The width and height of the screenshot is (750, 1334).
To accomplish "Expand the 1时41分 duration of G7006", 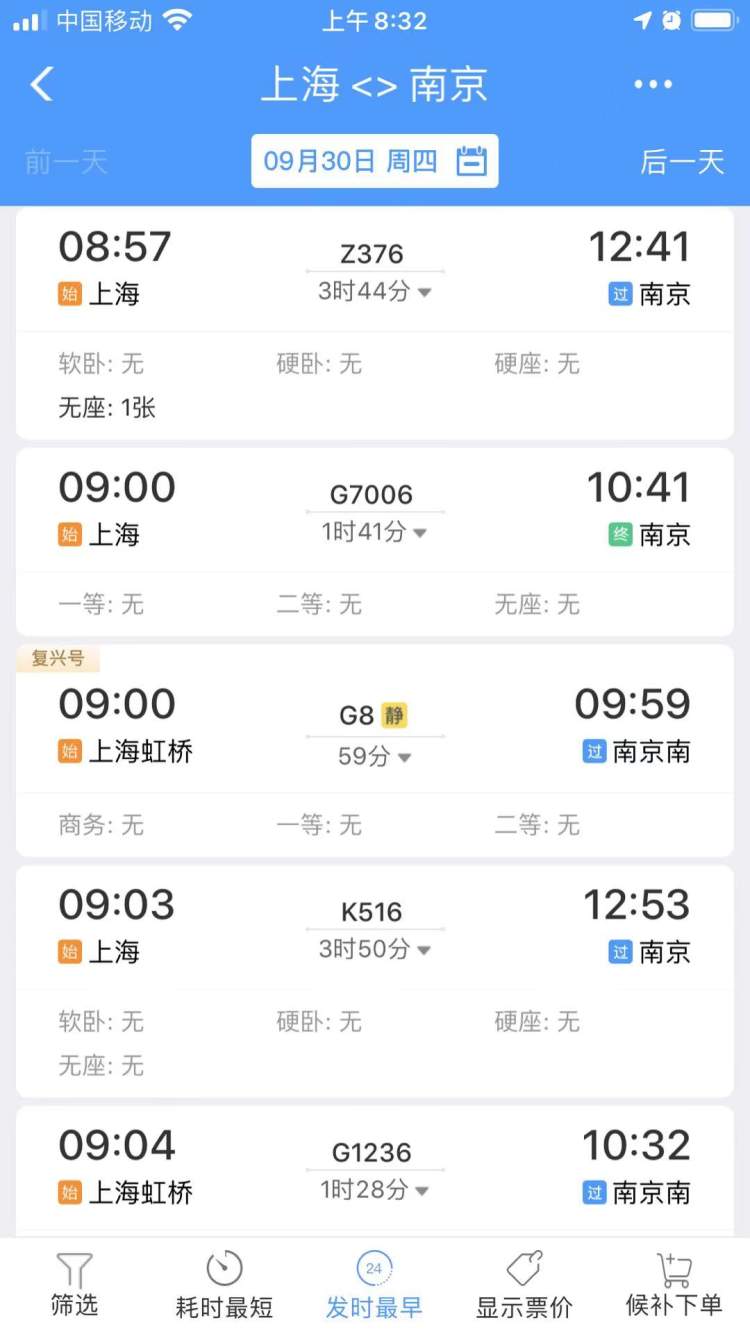I will (375, 532).
